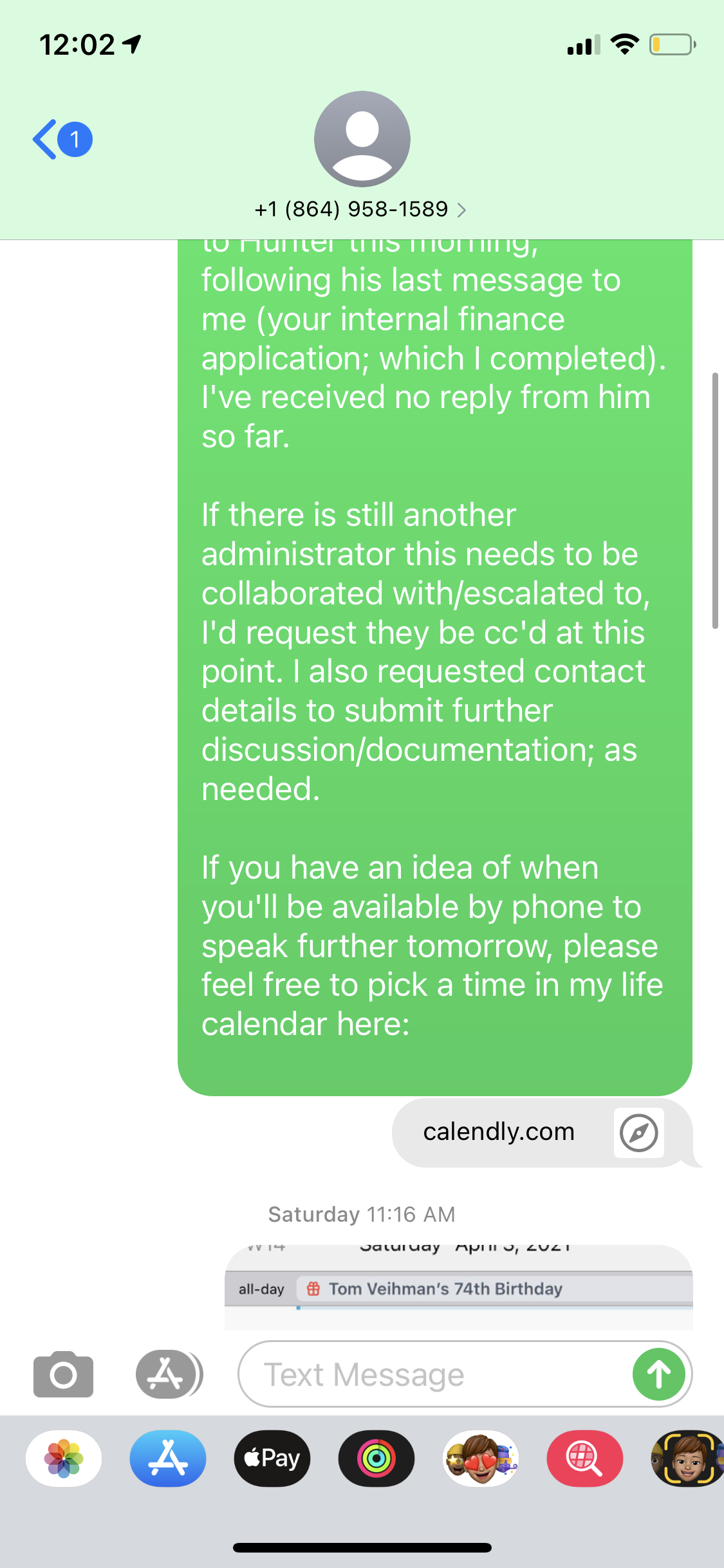Send the message with the green arrow
The width and height of the screenshot is (724, 1568).
coord(658,1374)
